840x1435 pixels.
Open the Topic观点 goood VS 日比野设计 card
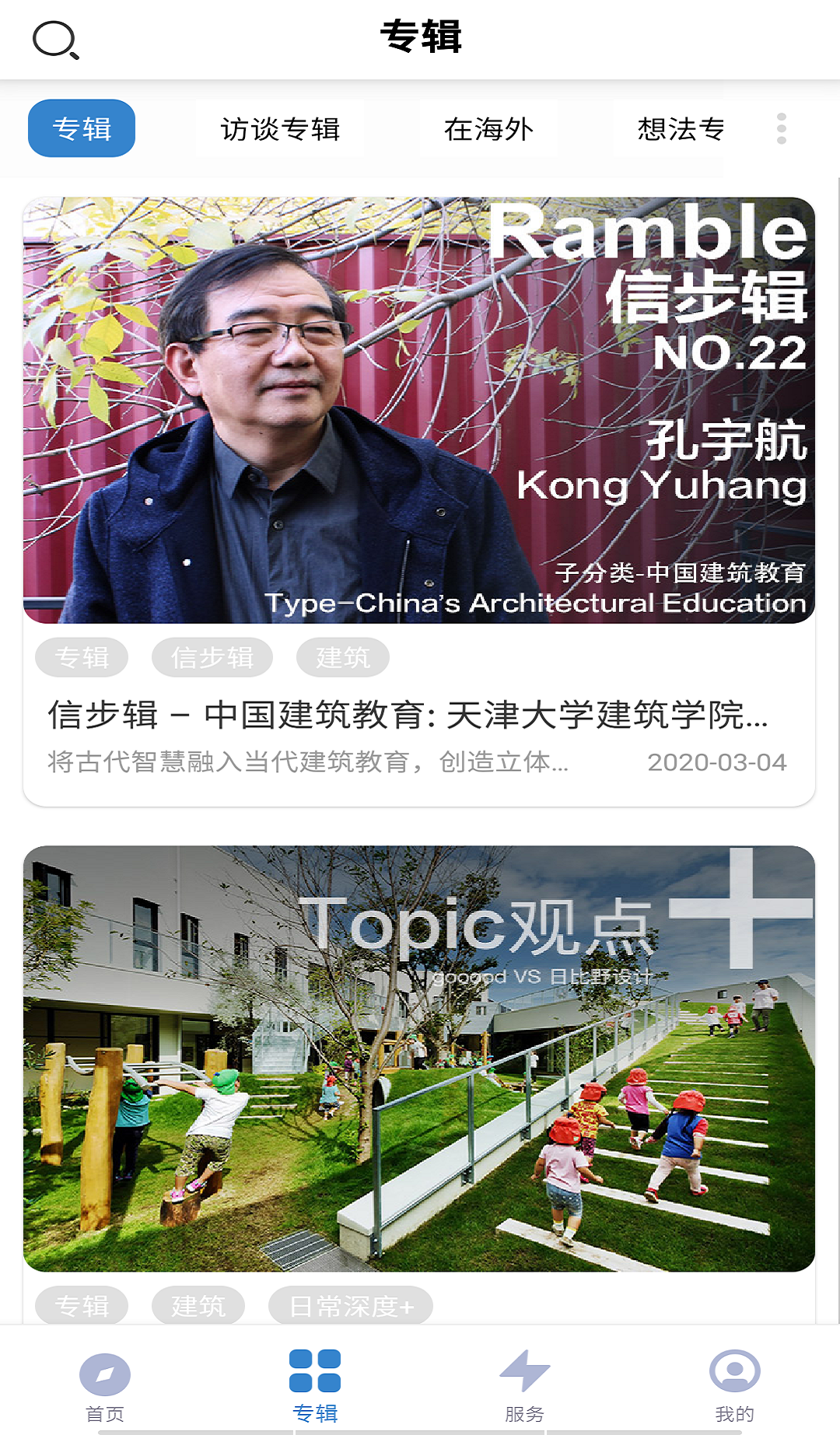tap(418, 1058)
